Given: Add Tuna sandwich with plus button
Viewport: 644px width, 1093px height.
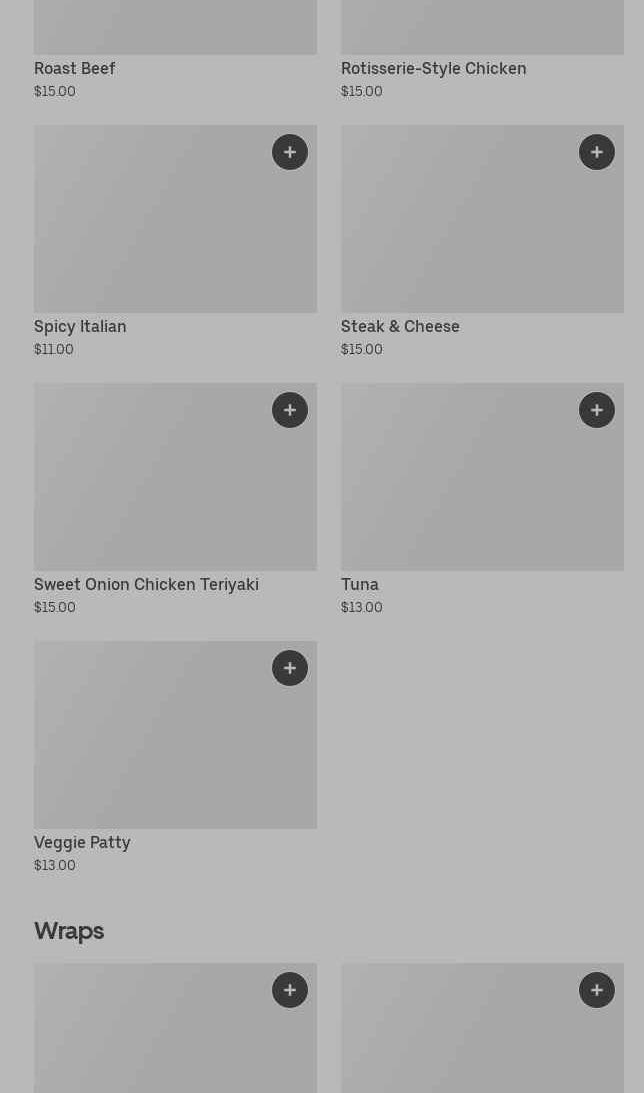Looking at the screenshot, I should tap(597, 410).
